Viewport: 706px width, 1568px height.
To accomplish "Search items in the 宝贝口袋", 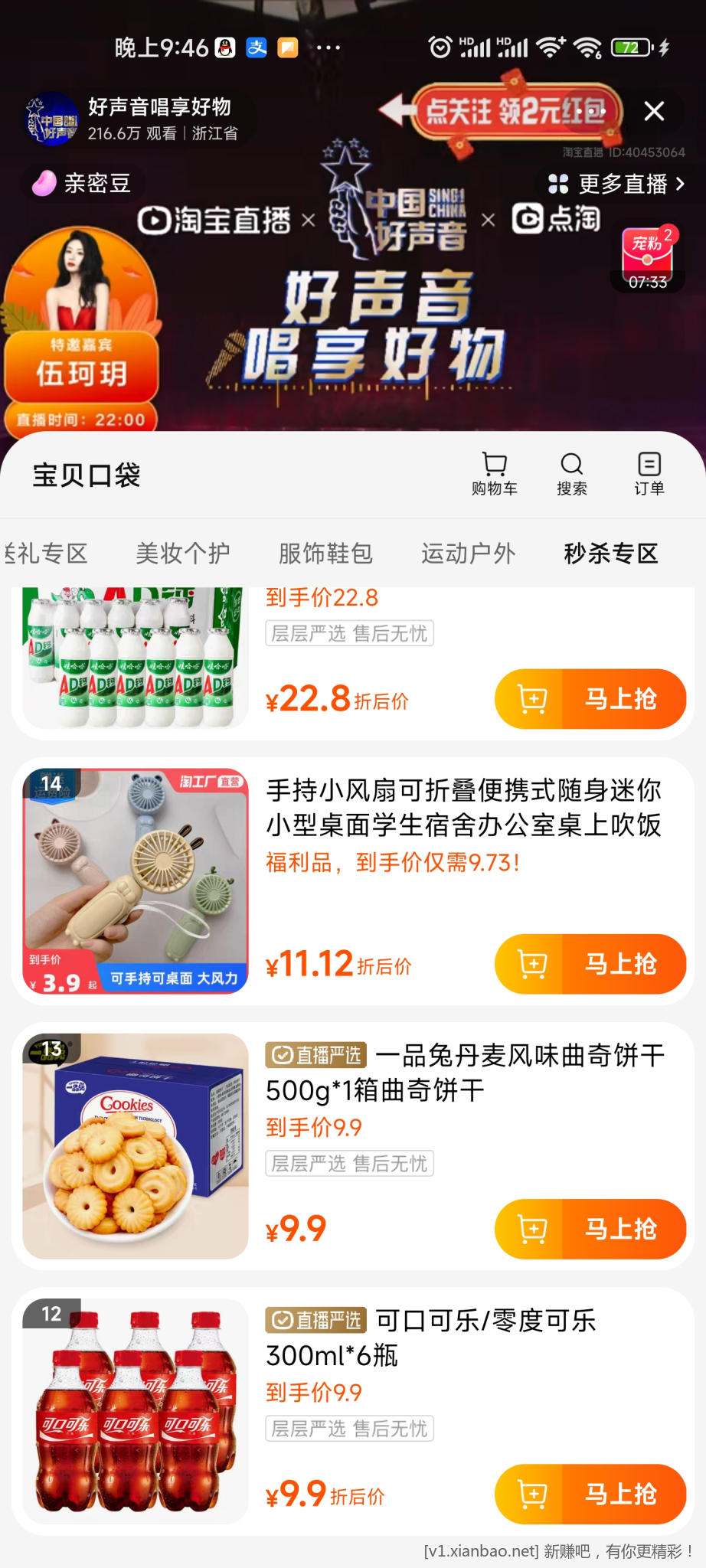I will point(571,474).
